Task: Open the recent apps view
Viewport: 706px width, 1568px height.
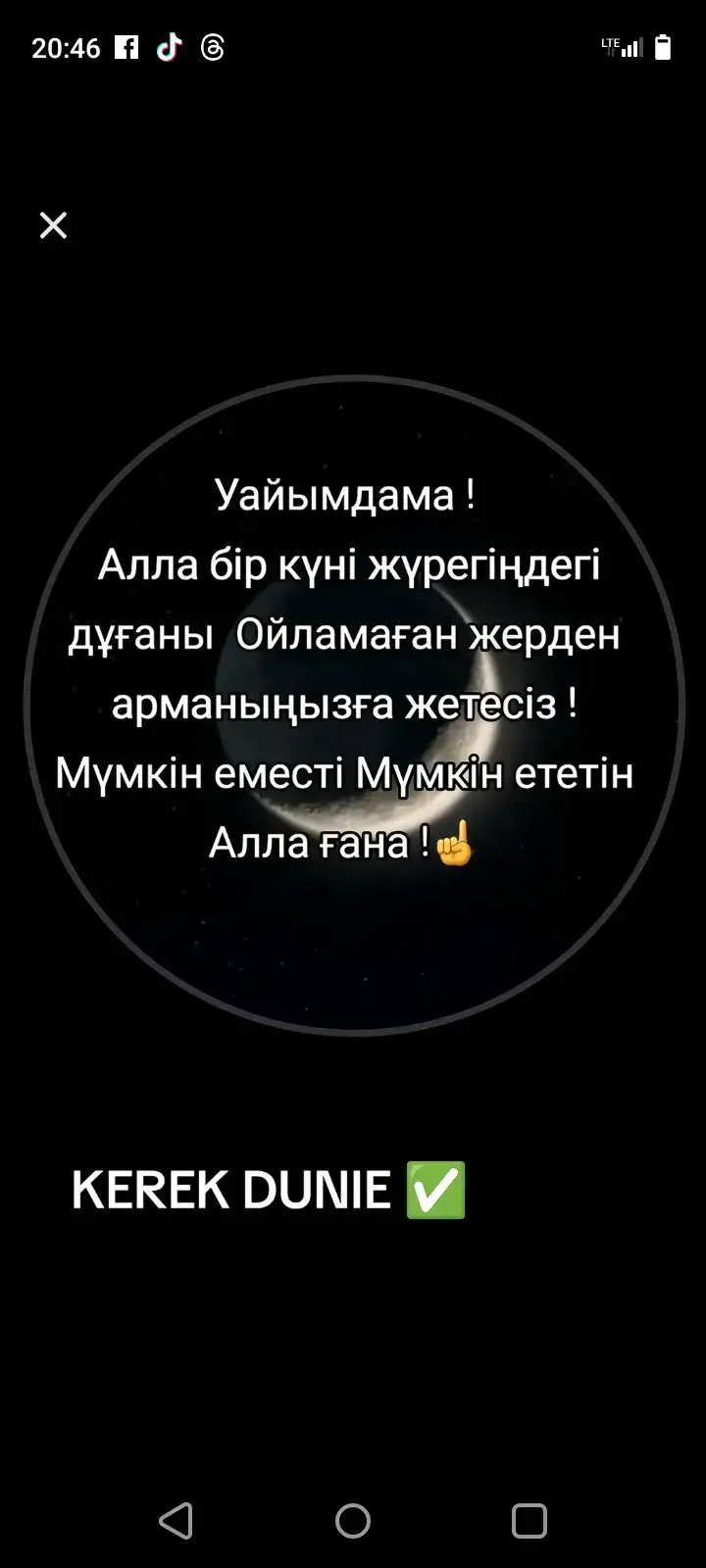Action: point(529,1521)
